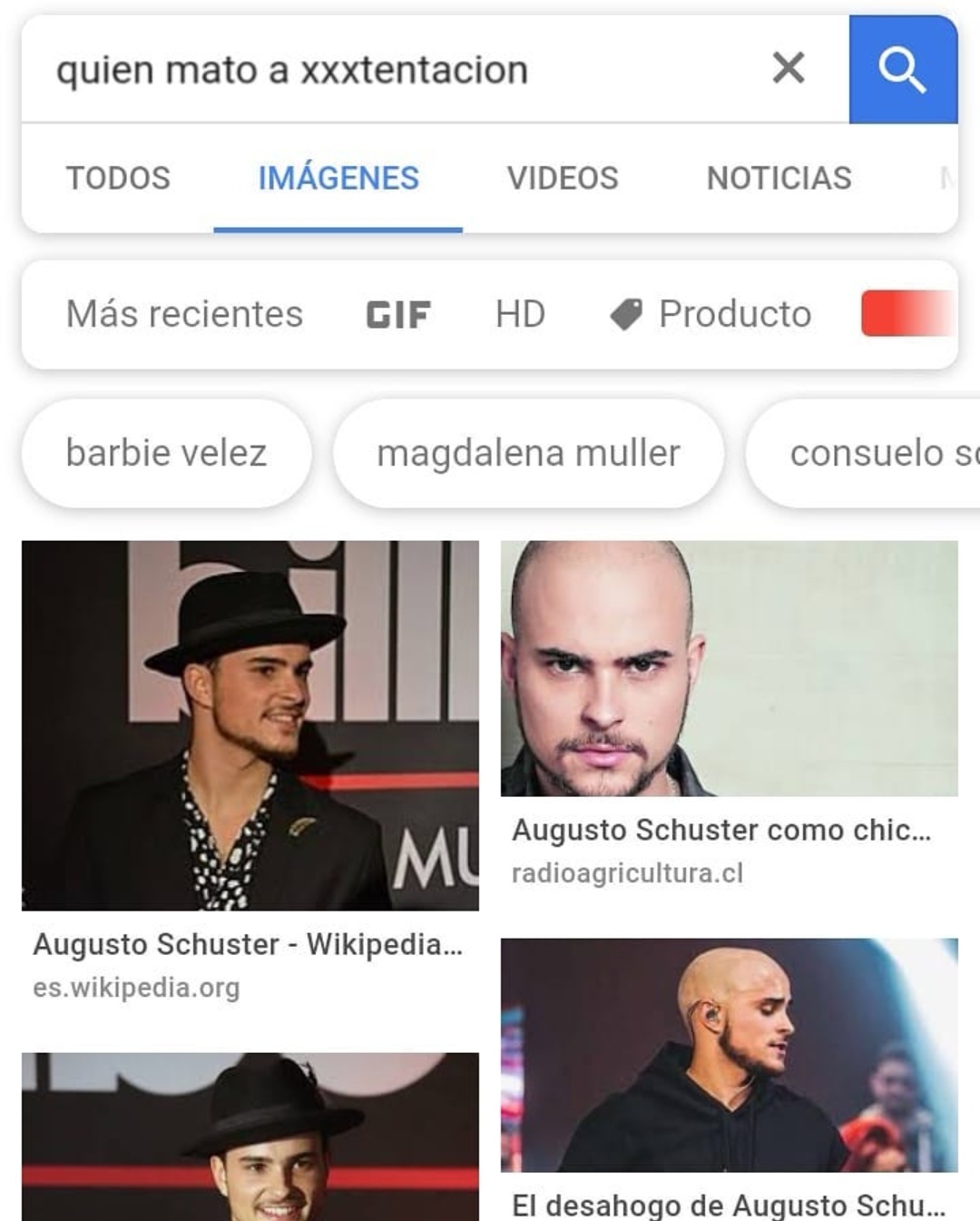View the El desahogo de Augusto Schuster image
980x1221 pixels.
point(729,1055)
